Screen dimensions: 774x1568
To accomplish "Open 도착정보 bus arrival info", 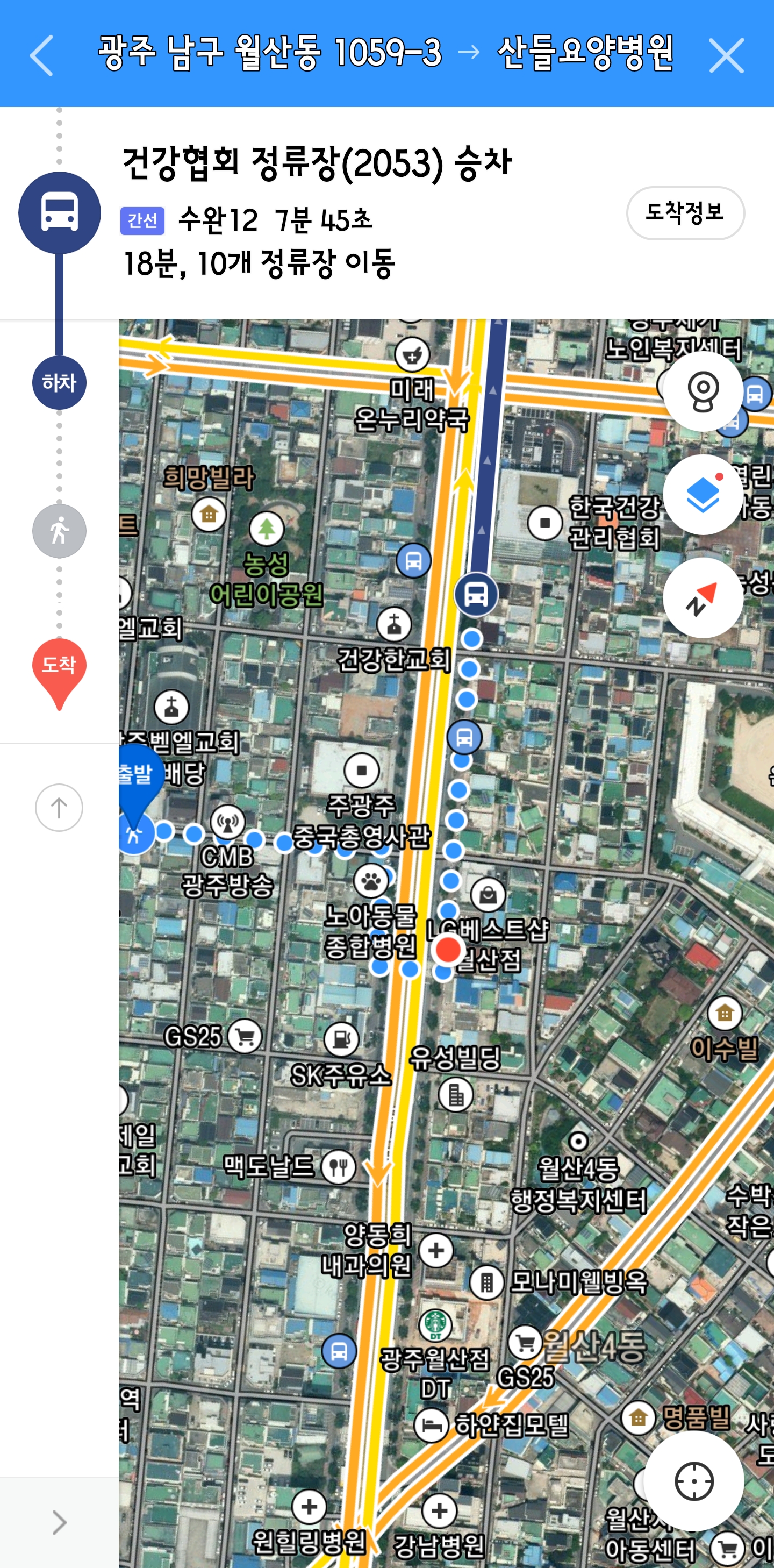I will pos(685,212).
